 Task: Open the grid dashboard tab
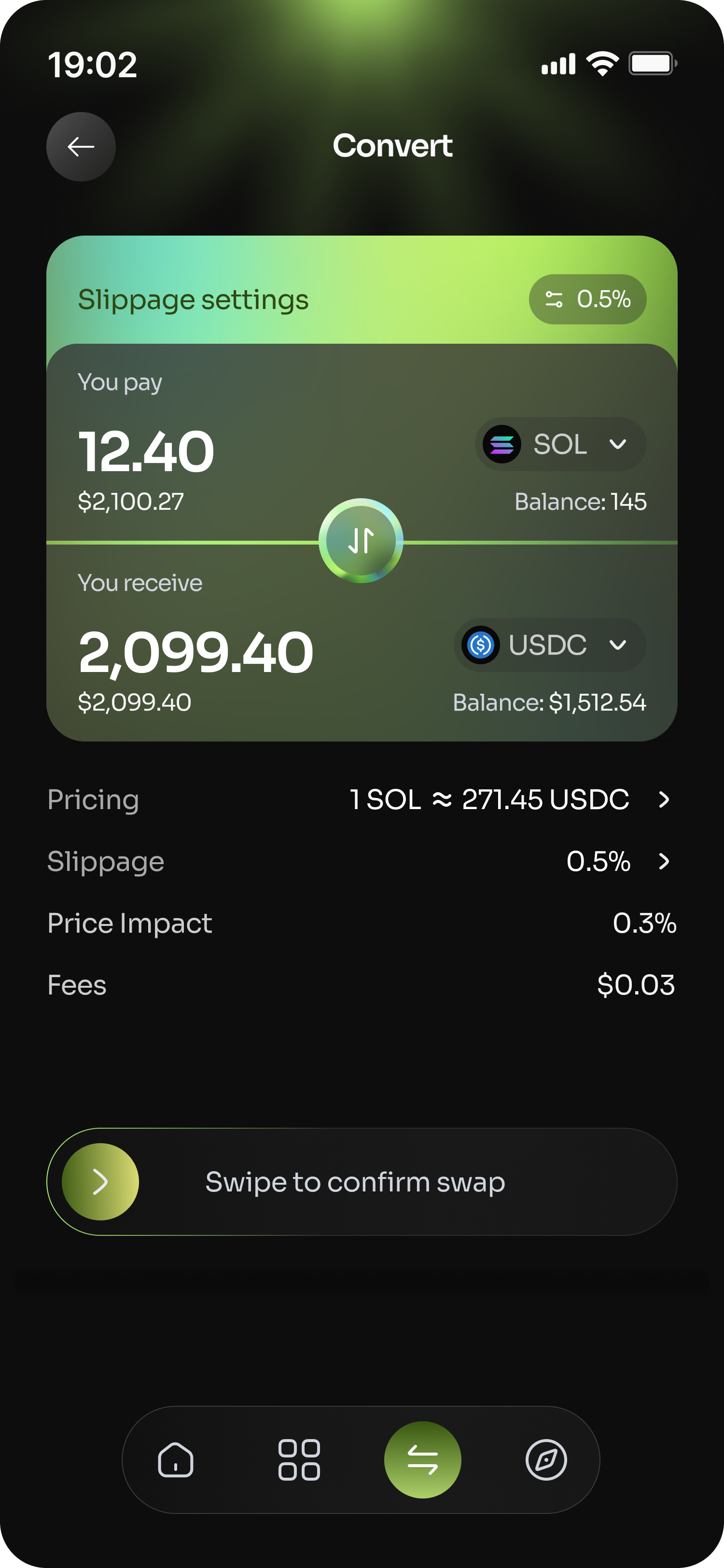(299, 1460)
